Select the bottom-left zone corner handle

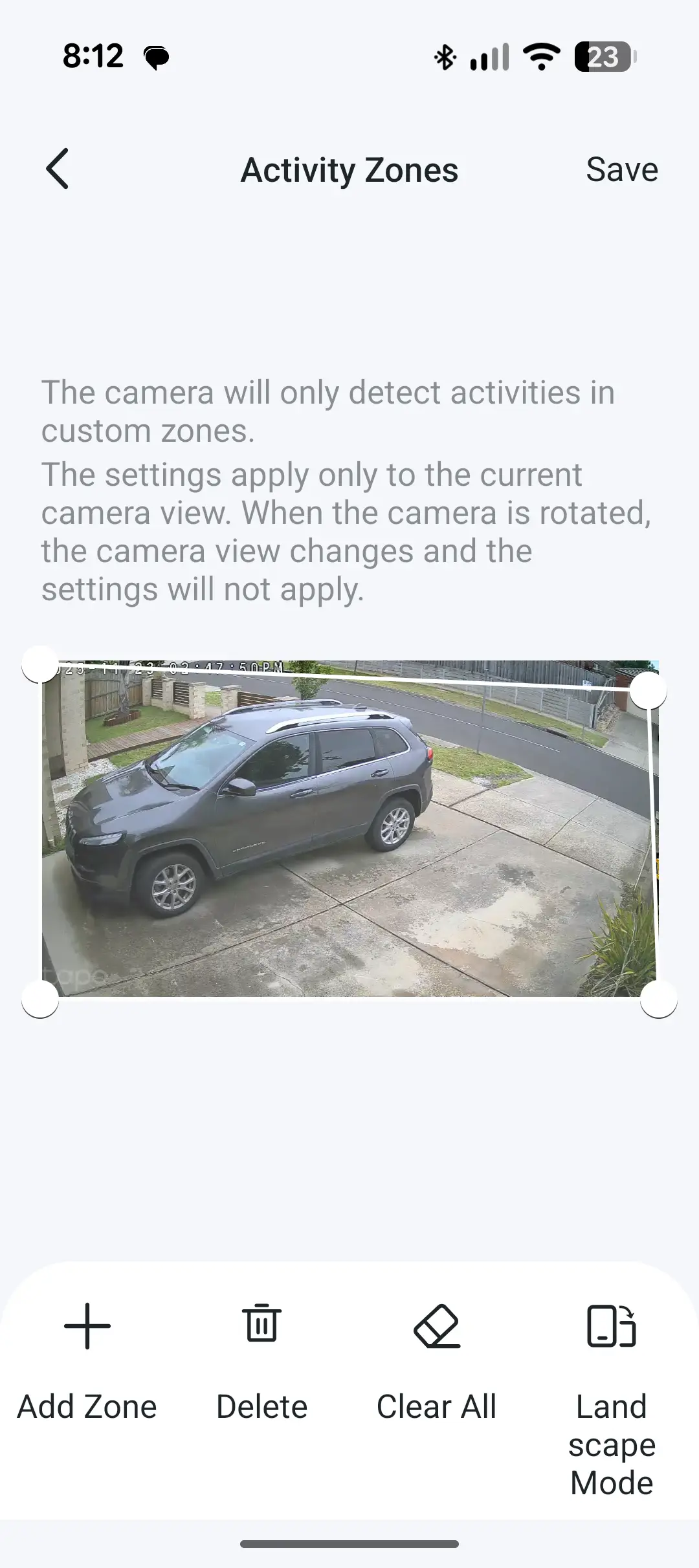[40, 999]
